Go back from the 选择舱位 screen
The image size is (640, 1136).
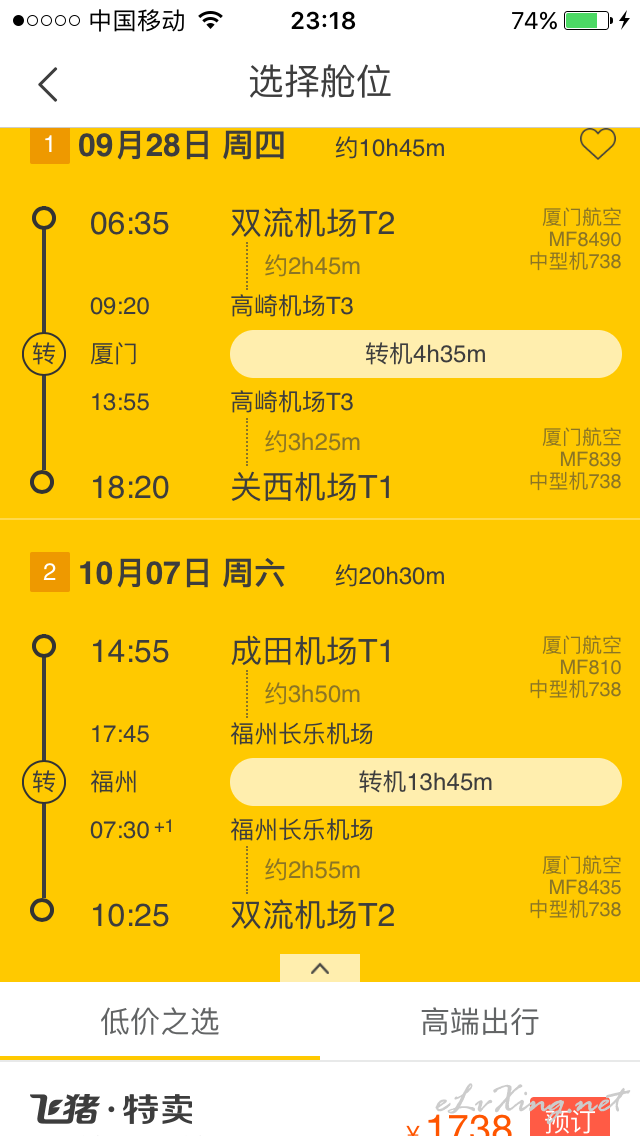coord(48,84)
